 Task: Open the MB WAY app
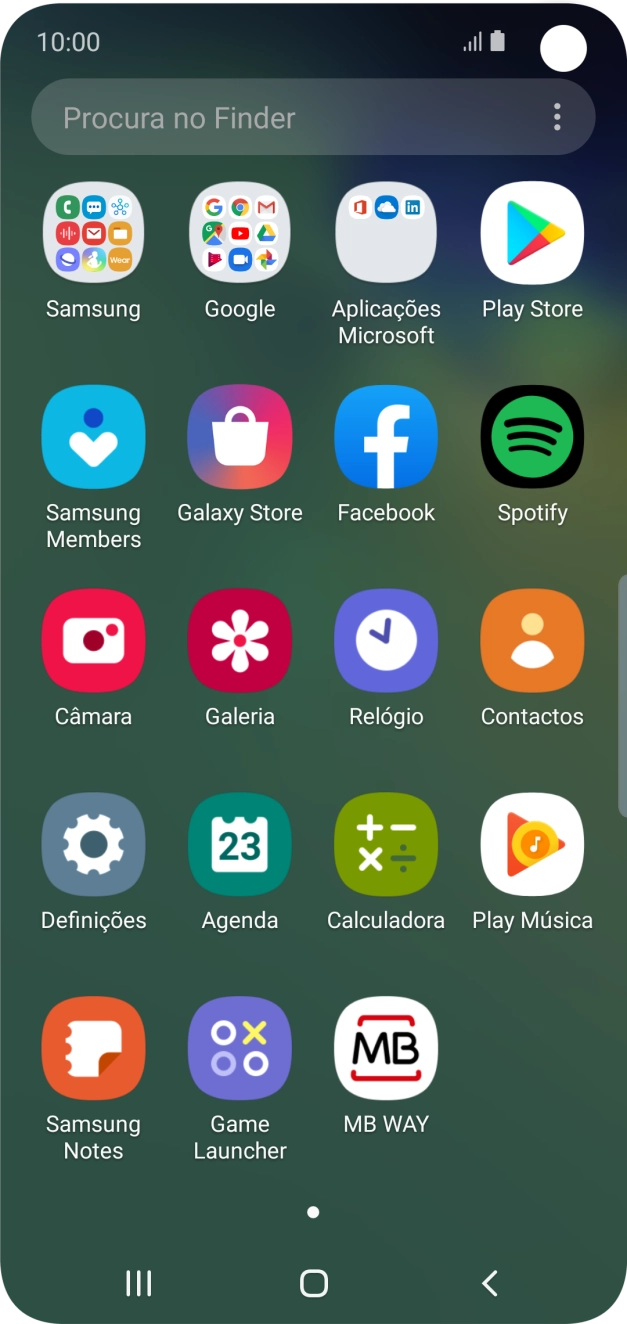click(386, 1049)
